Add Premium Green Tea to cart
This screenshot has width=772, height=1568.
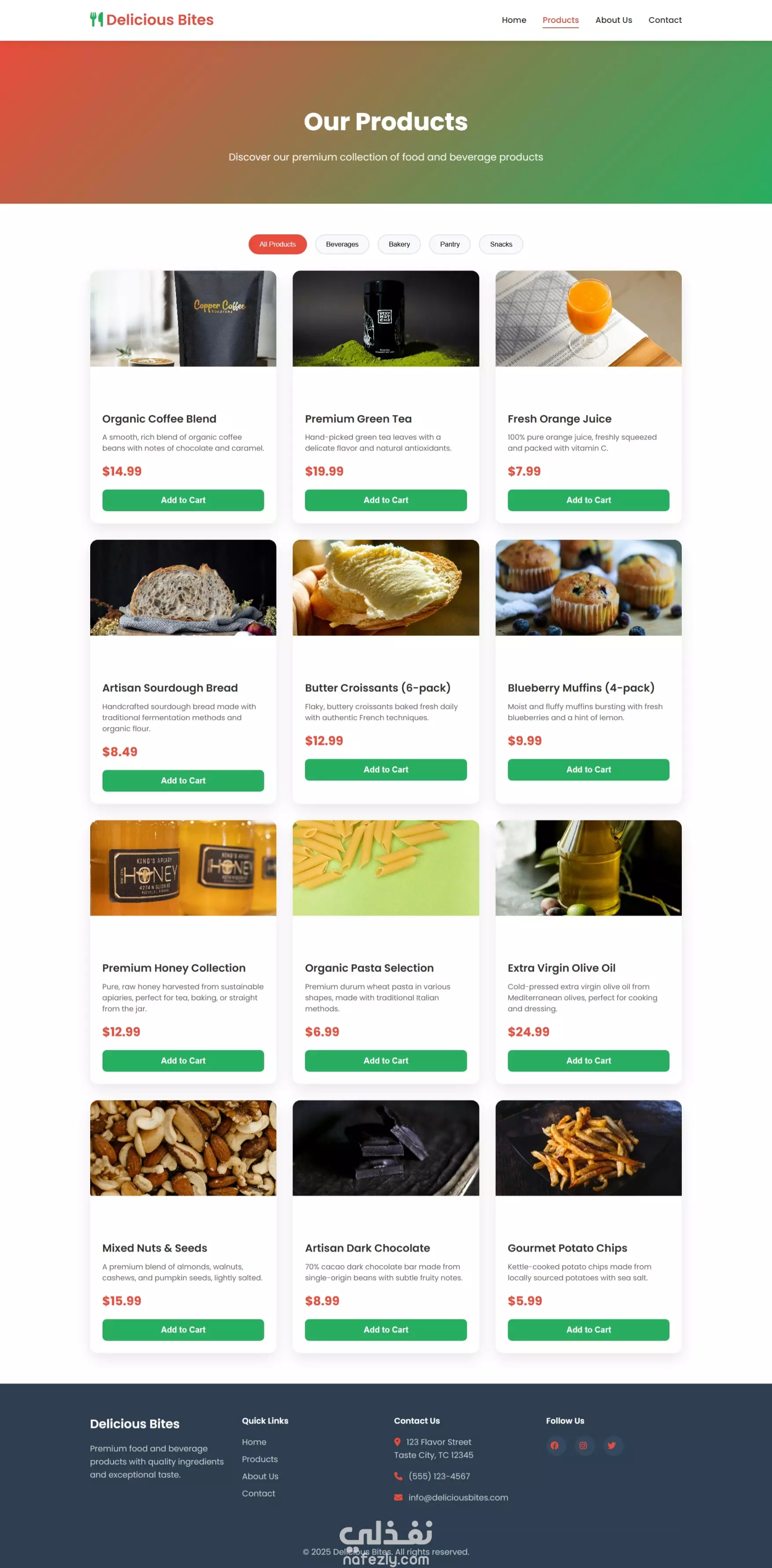point(385,500)
